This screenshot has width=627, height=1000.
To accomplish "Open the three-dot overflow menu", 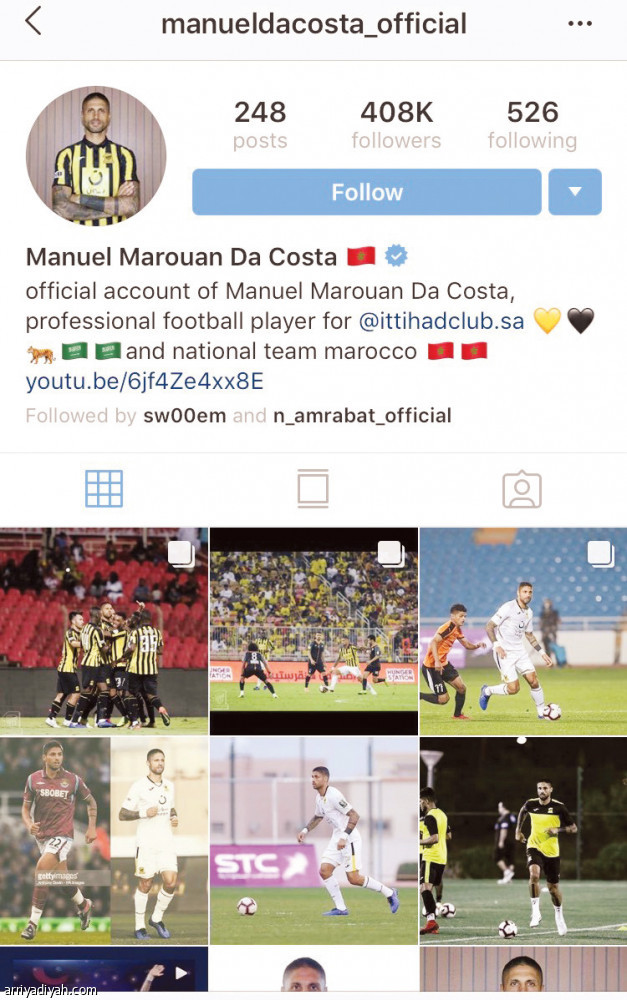I will coord(580,23).
